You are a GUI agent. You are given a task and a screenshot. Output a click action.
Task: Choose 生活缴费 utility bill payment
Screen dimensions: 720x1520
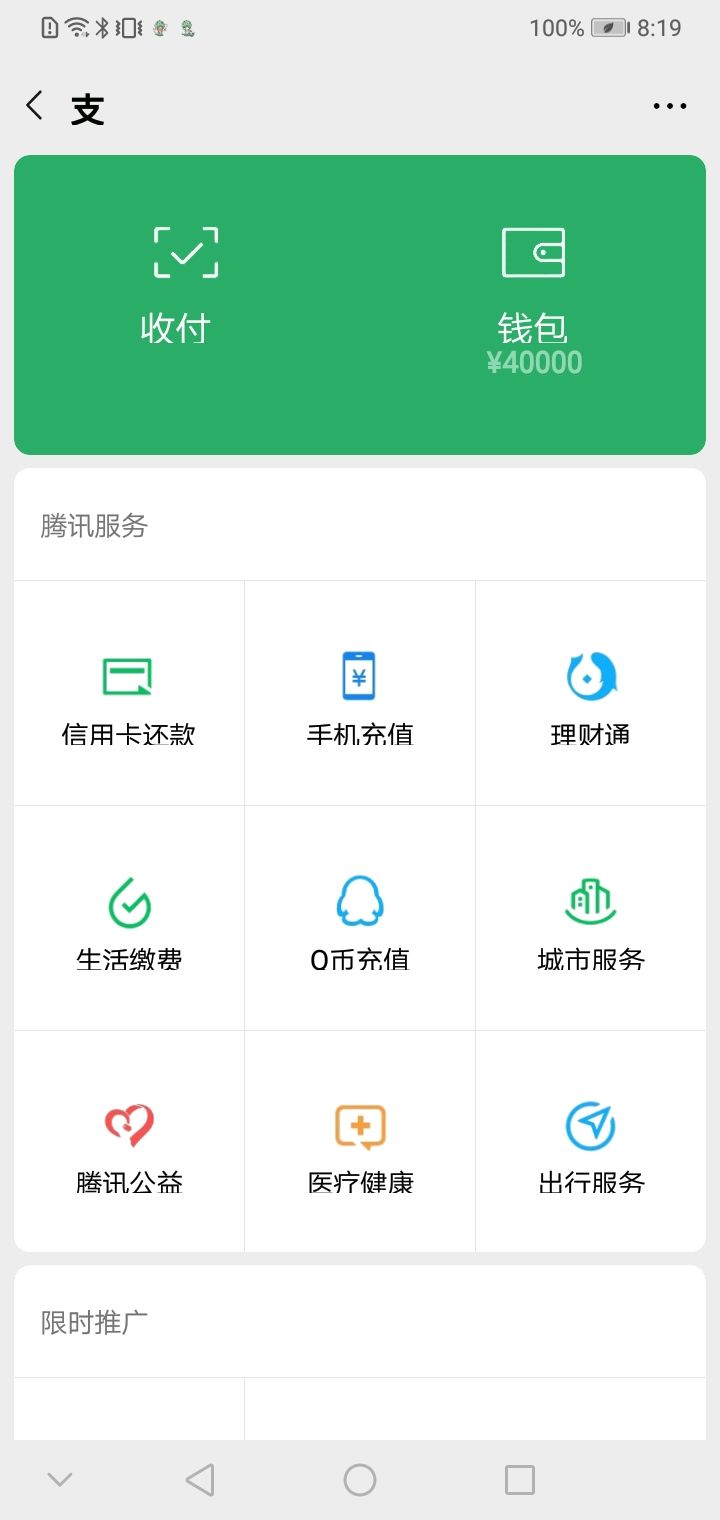129,918
